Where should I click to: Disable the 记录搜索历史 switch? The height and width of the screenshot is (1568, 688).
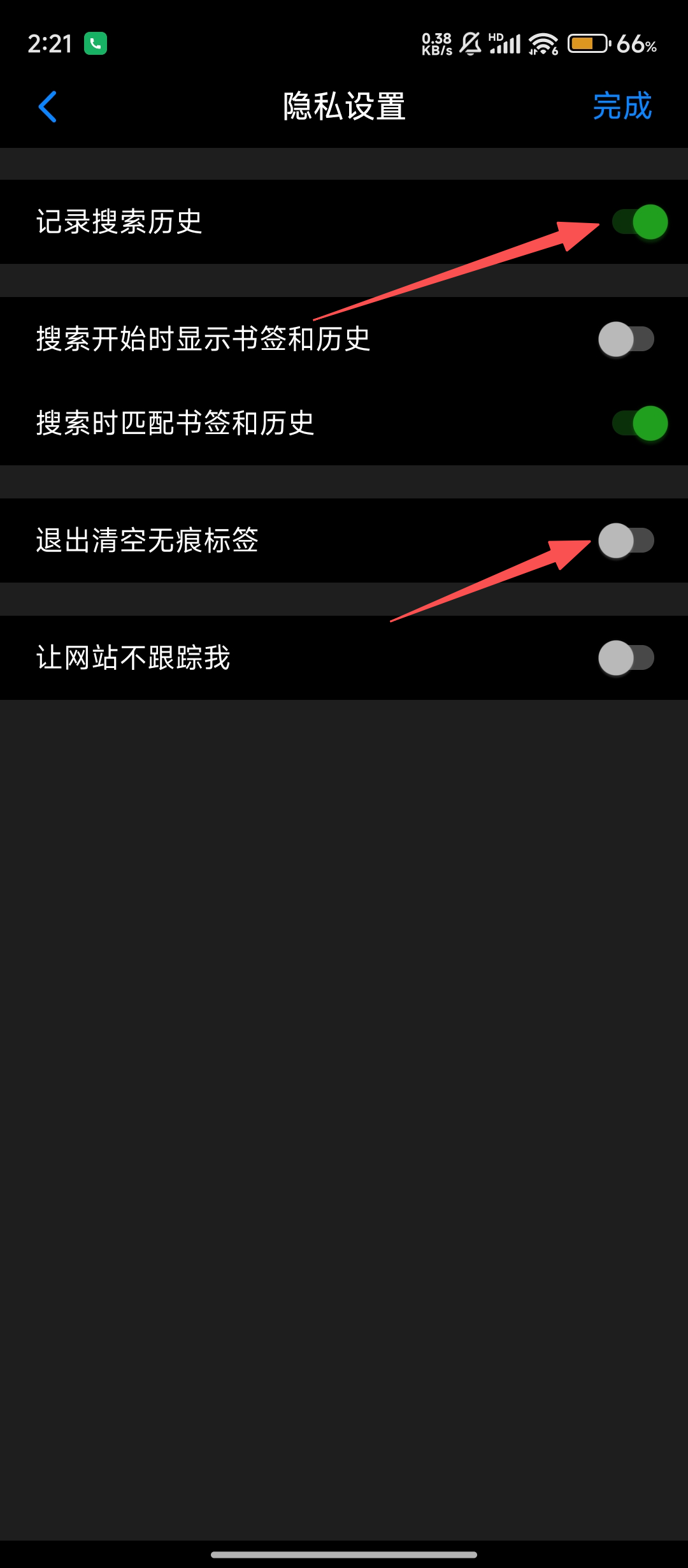click(639, 222)
